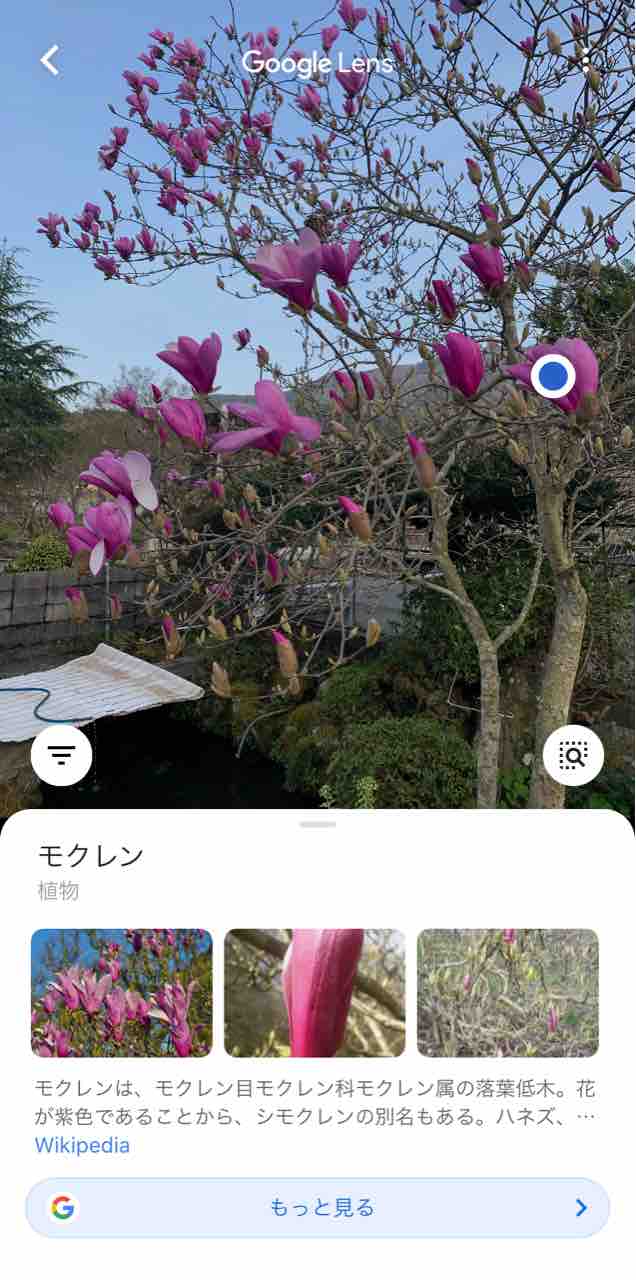The image size is (636, 1280).
Task: Tap the もっと見る button
Action: pyautogui.click(x=318, y=1208)
